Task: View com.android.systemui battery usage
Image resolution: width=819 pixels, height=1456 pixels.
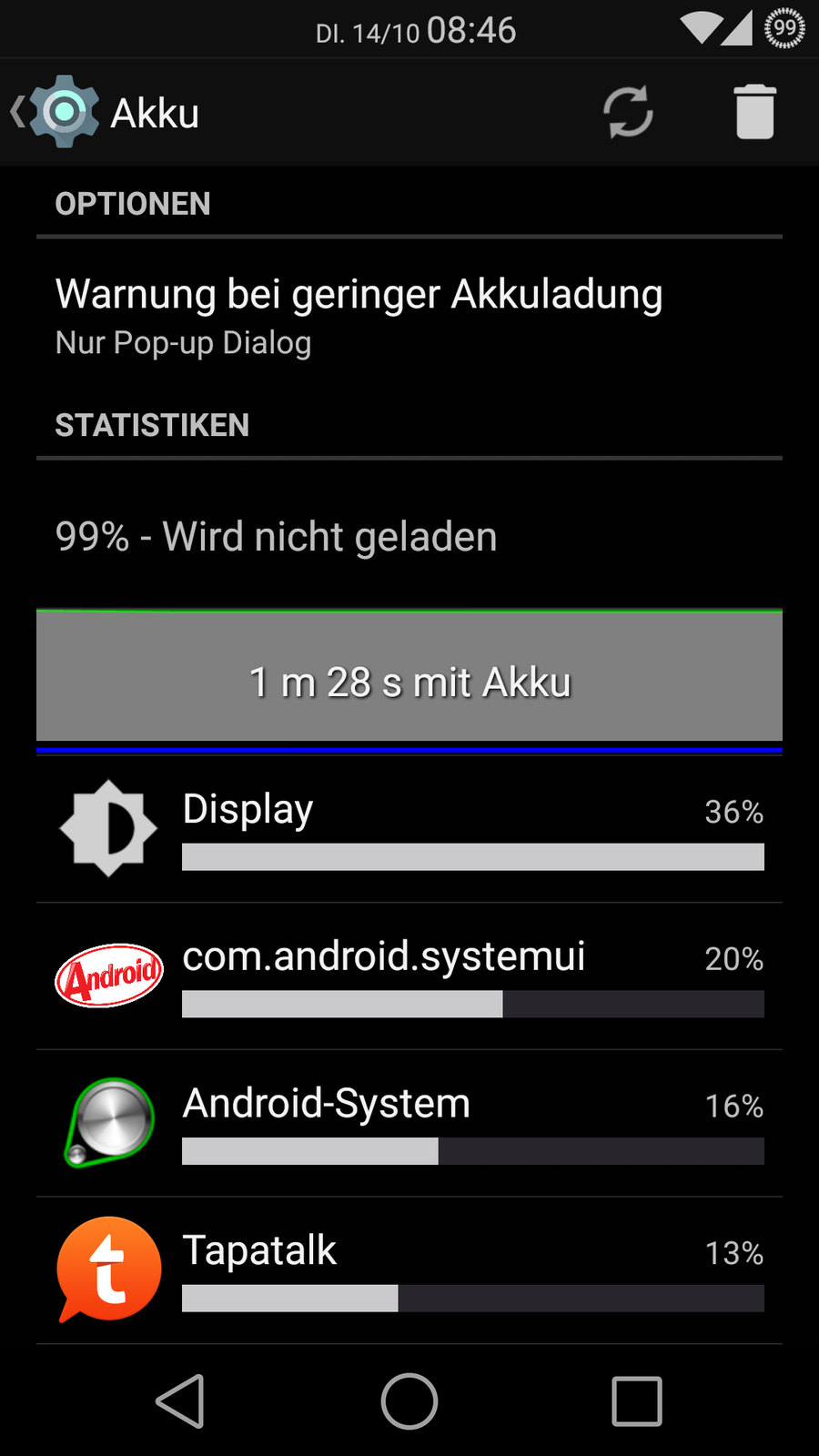Action: 409,976
